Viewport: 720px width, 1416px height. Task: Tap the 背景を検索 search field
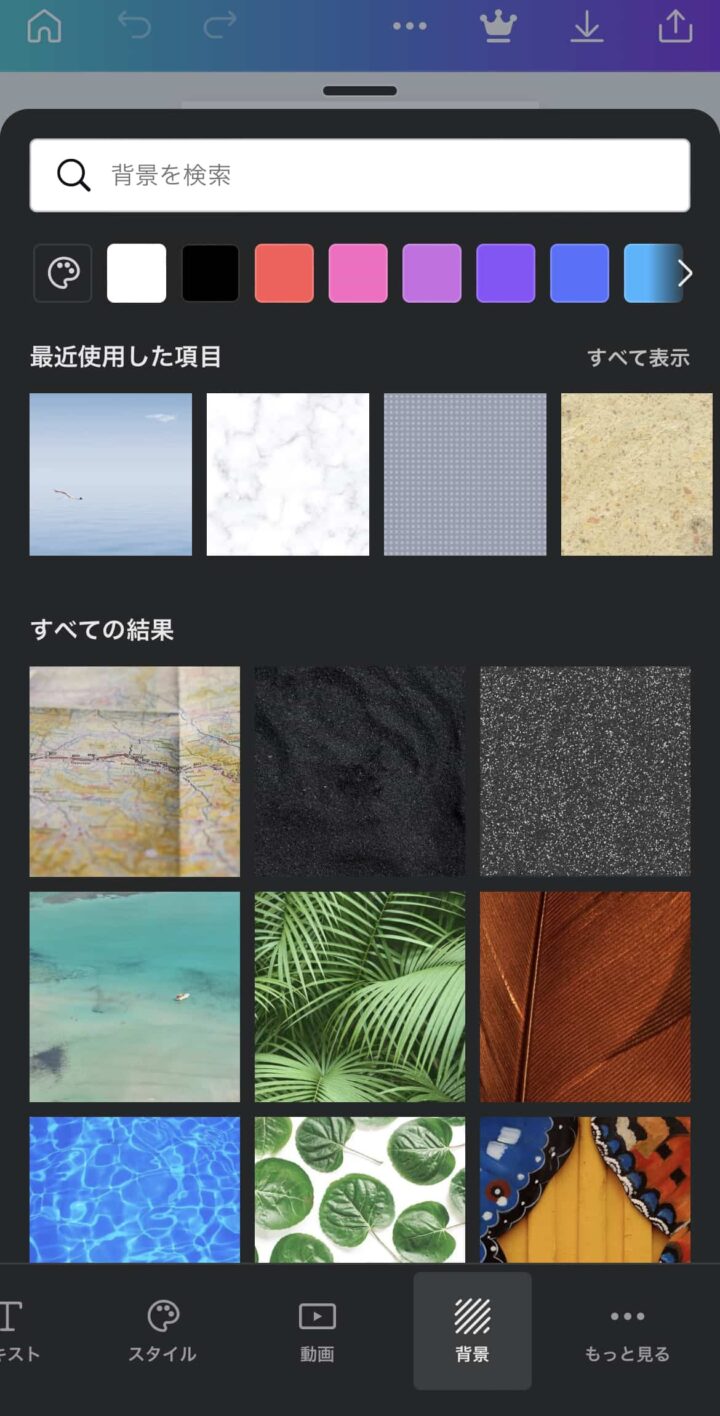(x=360, y=175)
